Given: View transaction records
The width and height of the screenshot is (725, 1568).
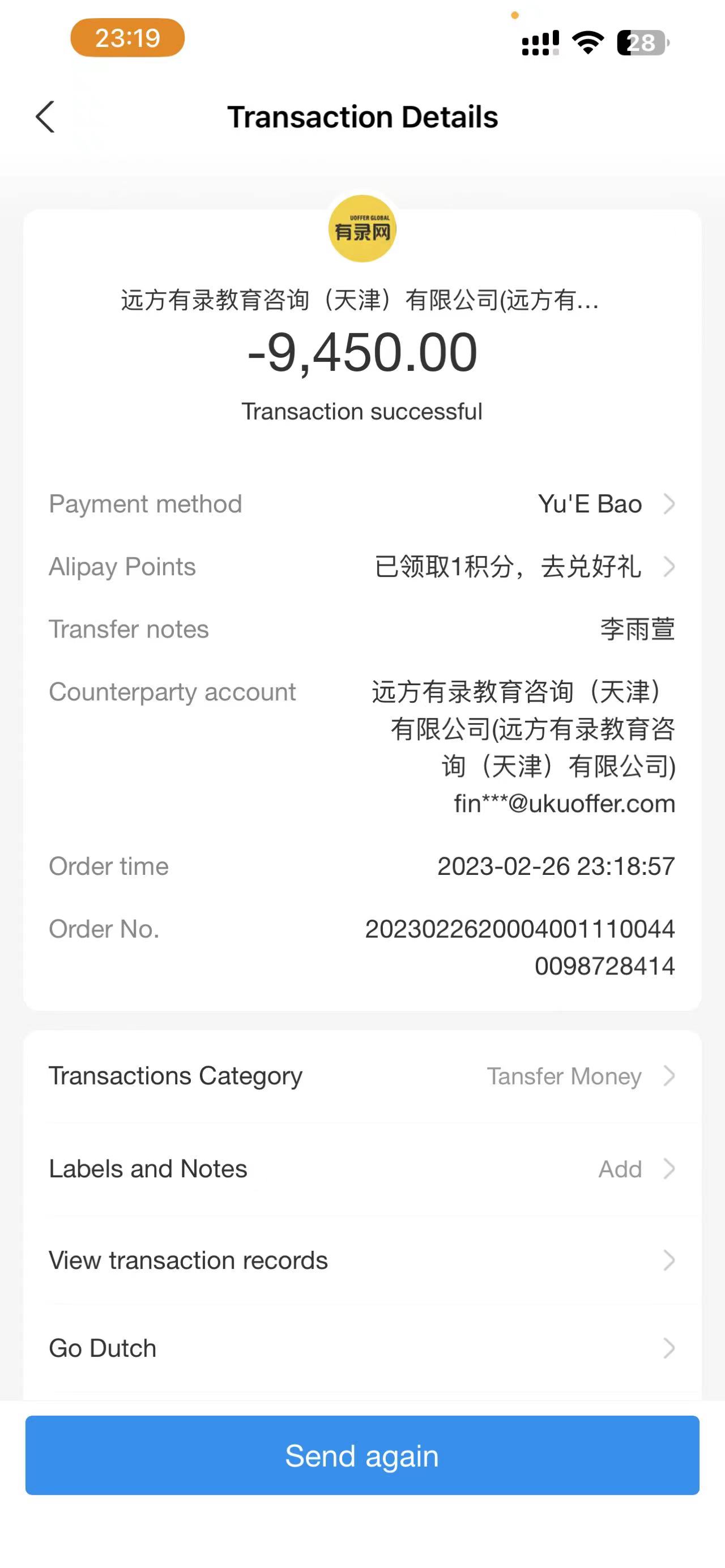Looking at the screenshot, I should pyautogui.click(x=361, y=1260).
